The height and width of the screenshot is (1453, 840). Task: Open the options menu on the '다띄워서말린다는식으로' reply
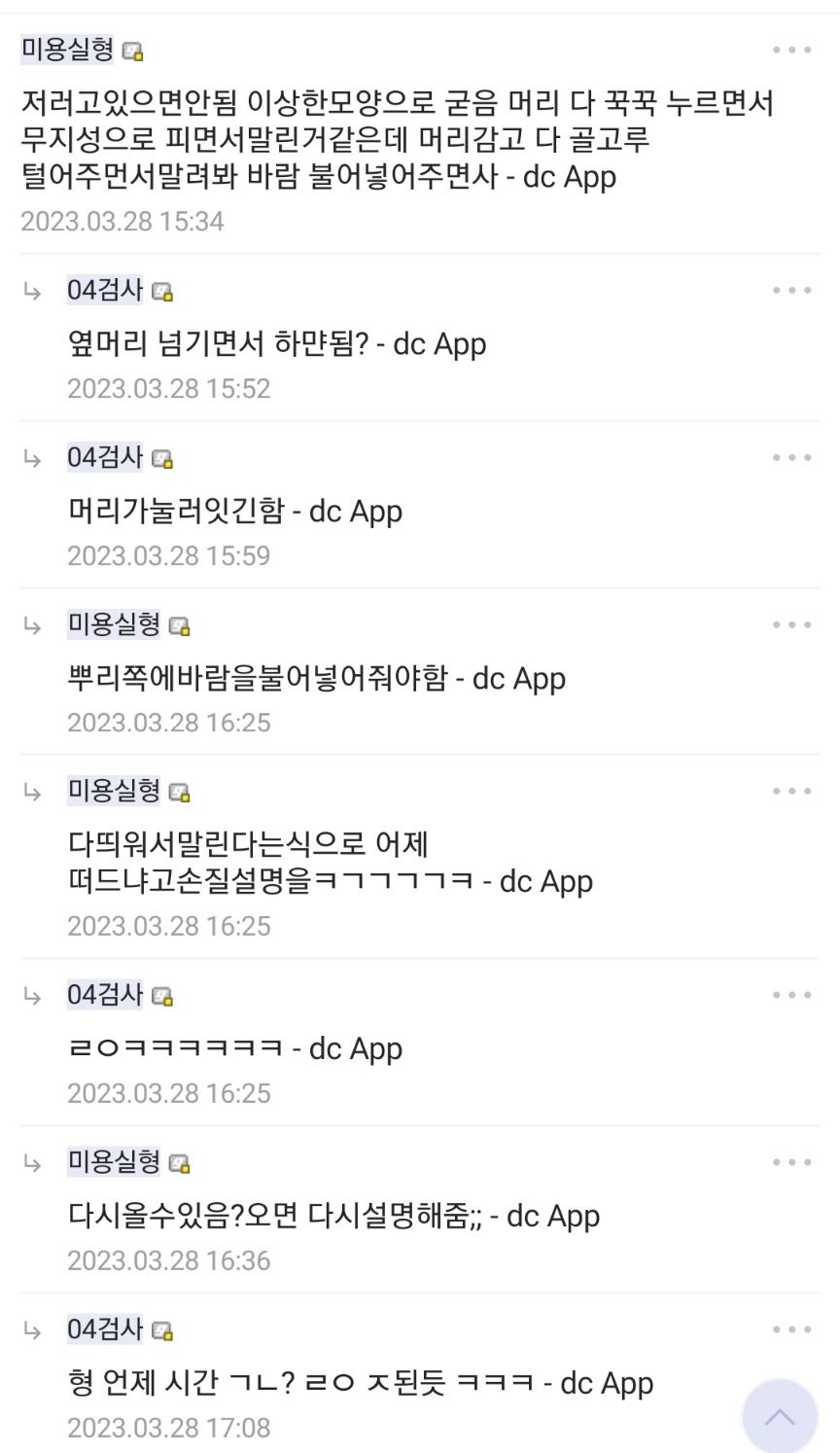click(x=791, y=791)
